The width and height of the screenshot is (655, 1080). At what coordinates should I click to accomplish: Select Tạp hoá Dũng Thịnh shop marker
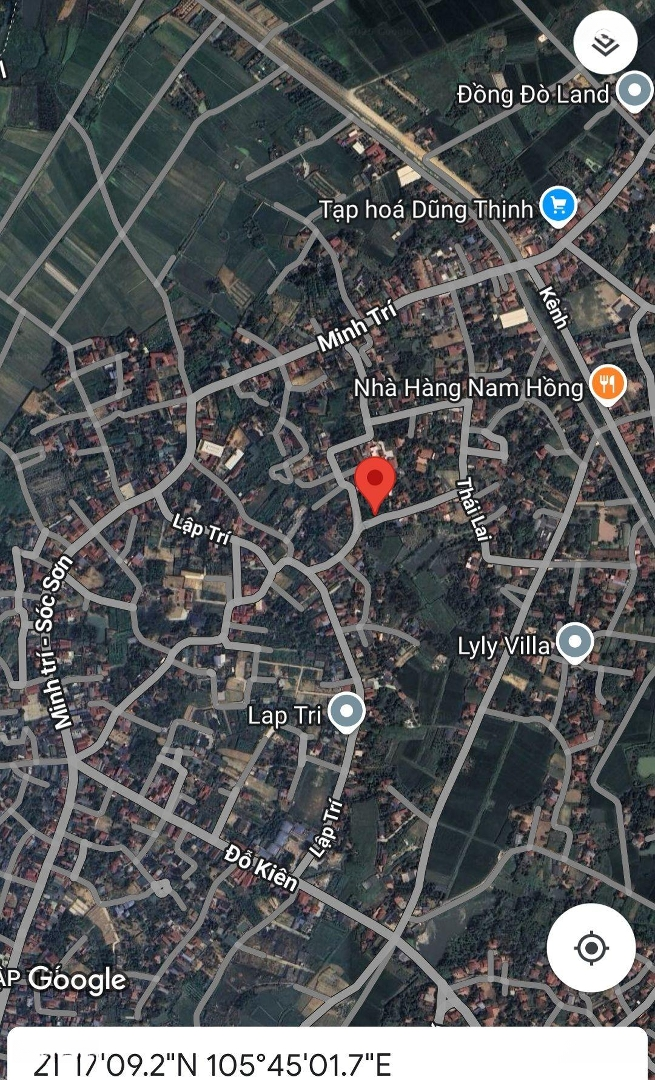tap(558, 206)
